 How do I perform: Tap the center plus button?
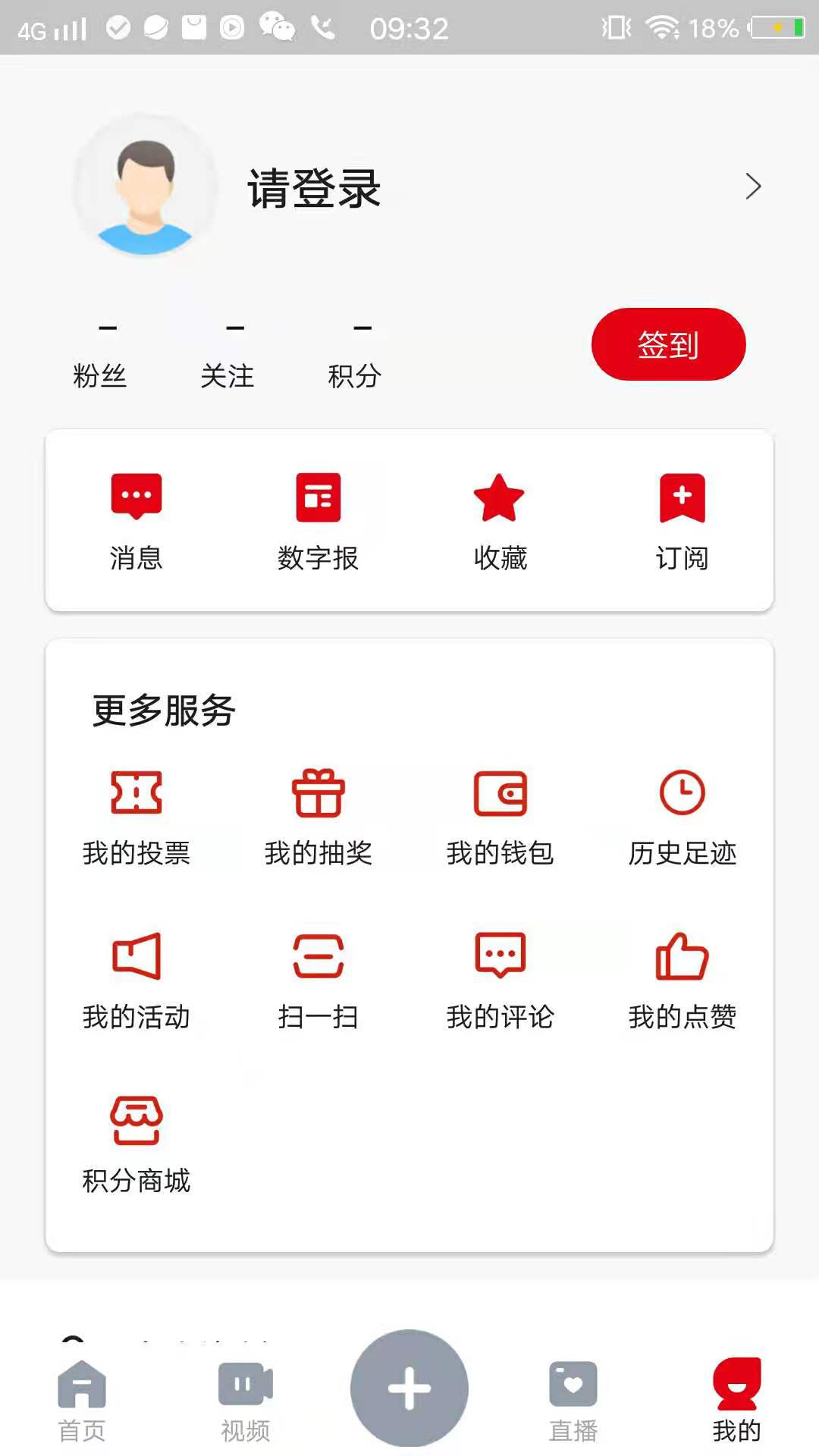[409, 1388]
